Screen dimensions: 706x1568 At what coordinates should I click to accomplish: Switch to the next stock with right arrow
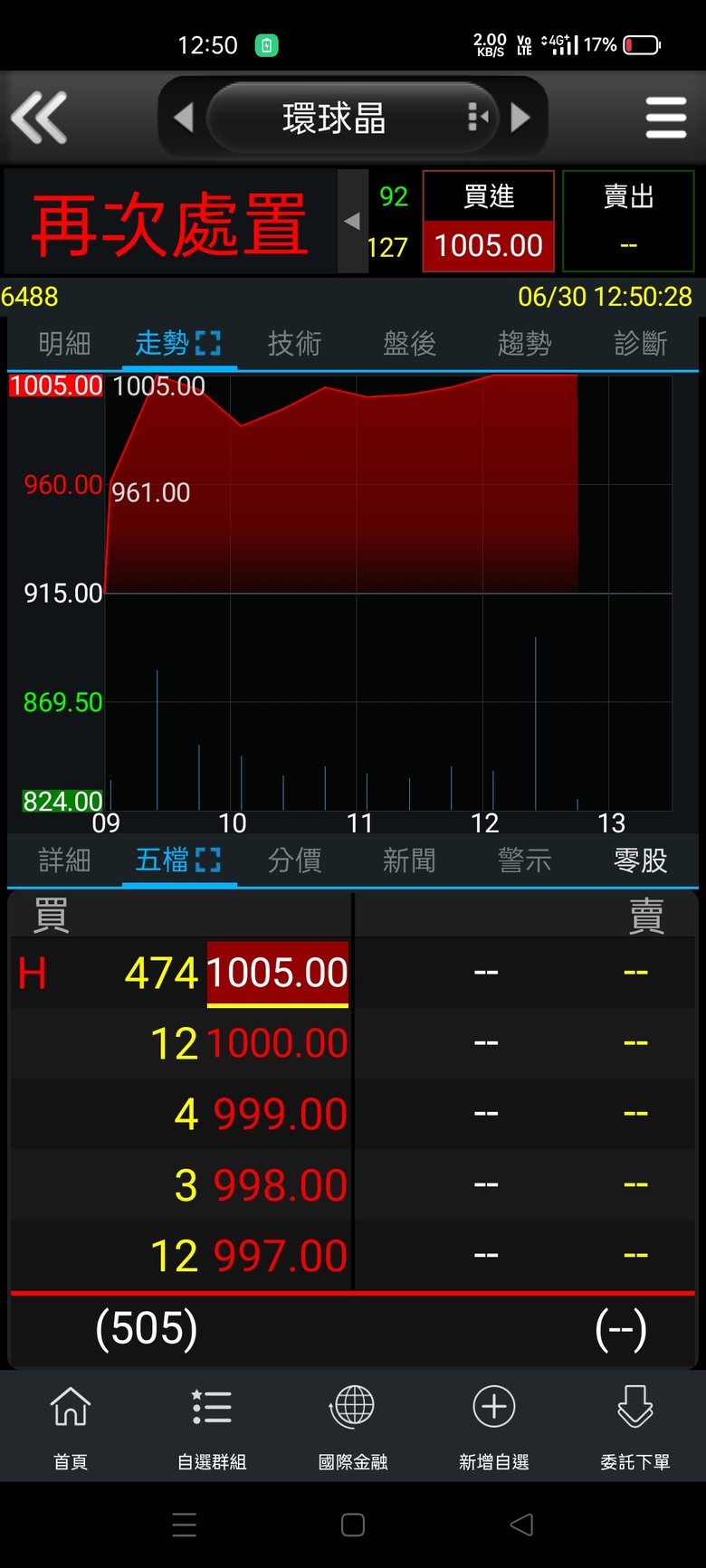520,118
